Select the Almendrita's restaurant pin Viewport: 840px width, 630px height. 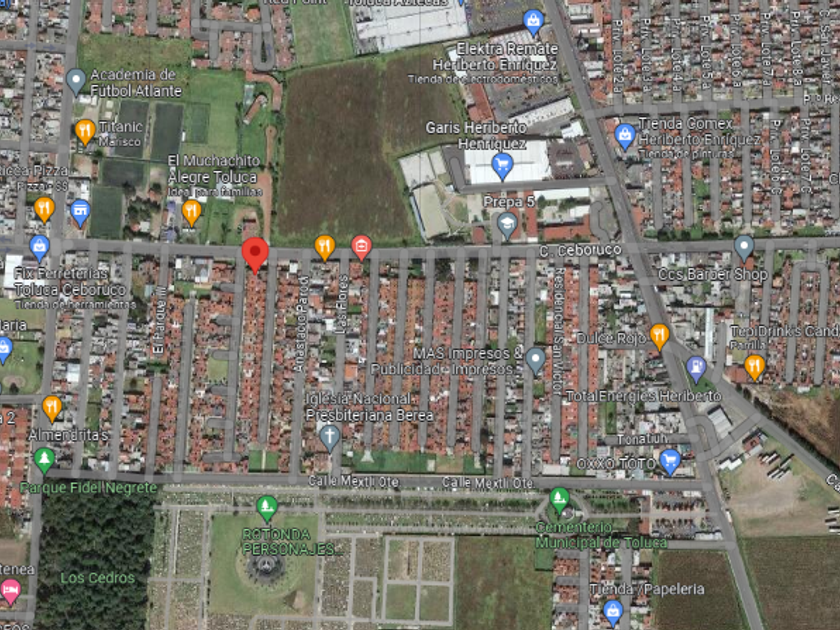tap(52, 409)
